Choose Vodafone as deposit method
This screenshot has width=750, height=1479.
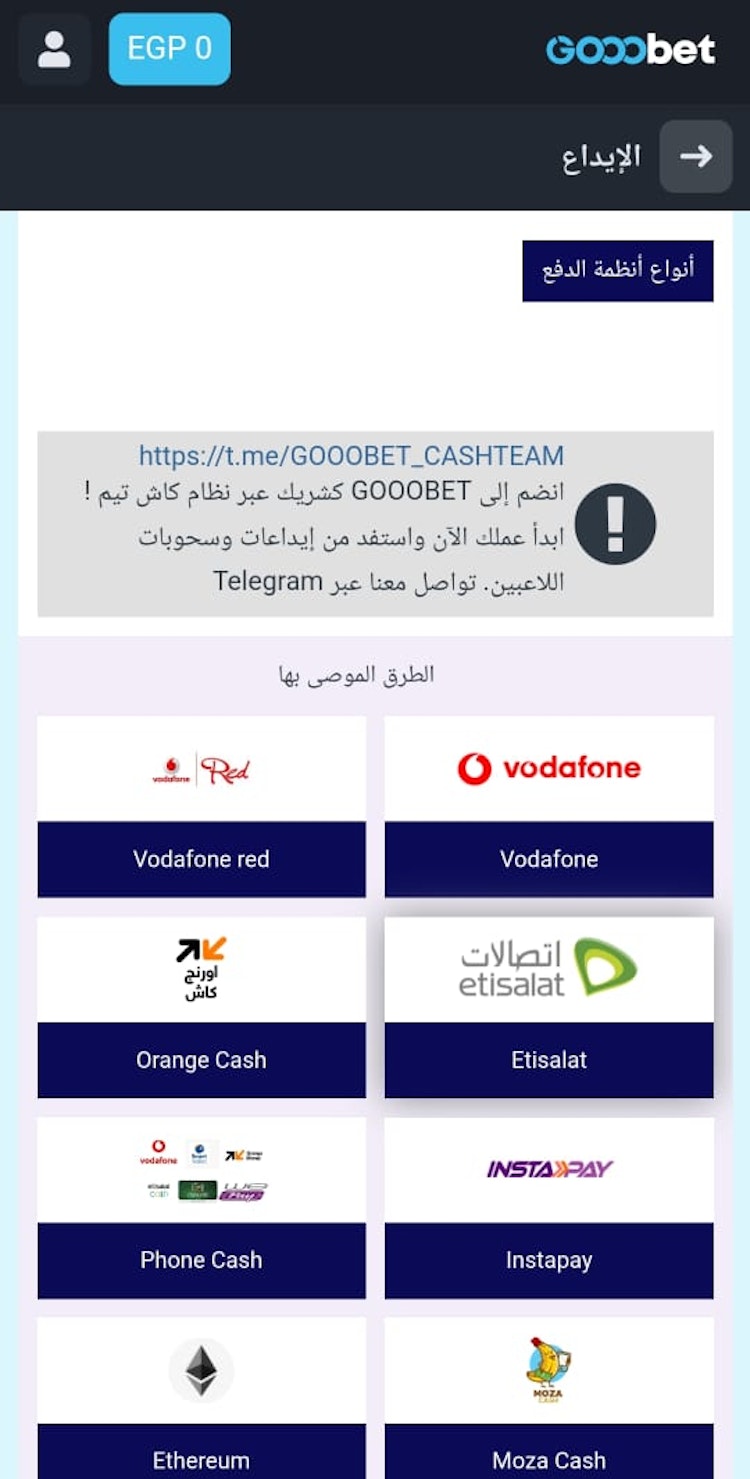click(549, 806)
